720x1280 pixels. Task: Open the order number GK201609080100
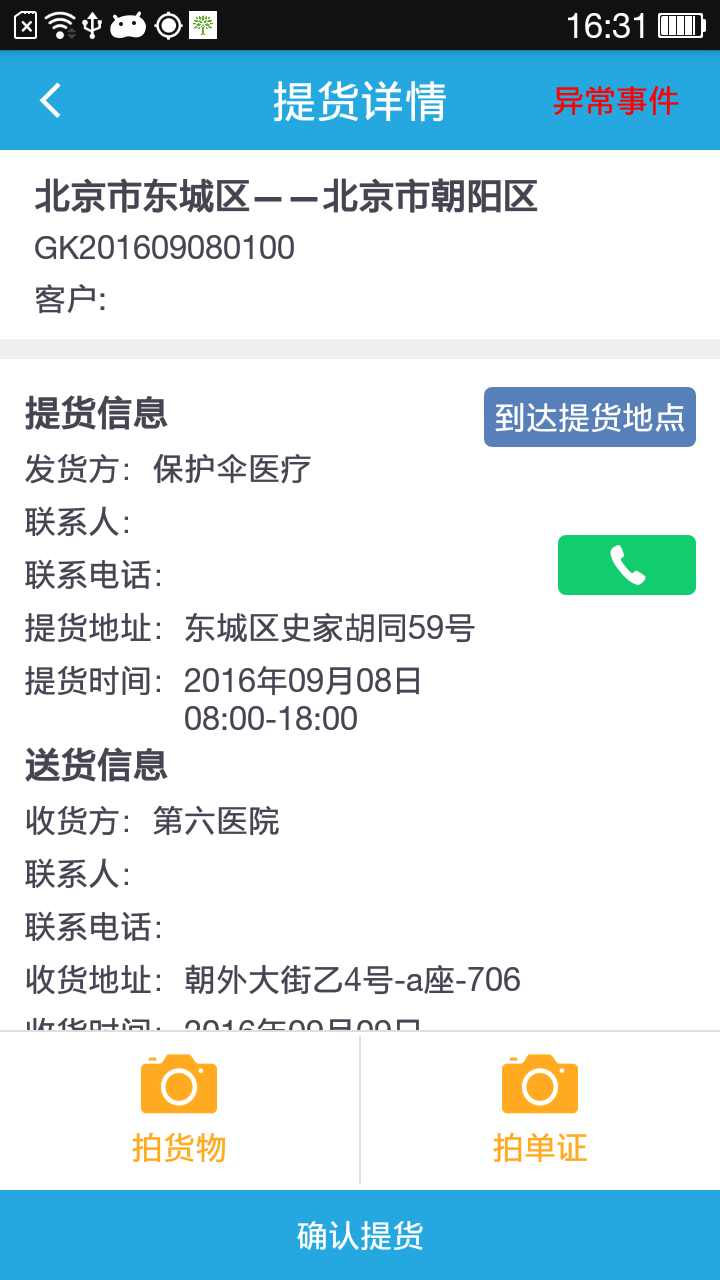165,248
